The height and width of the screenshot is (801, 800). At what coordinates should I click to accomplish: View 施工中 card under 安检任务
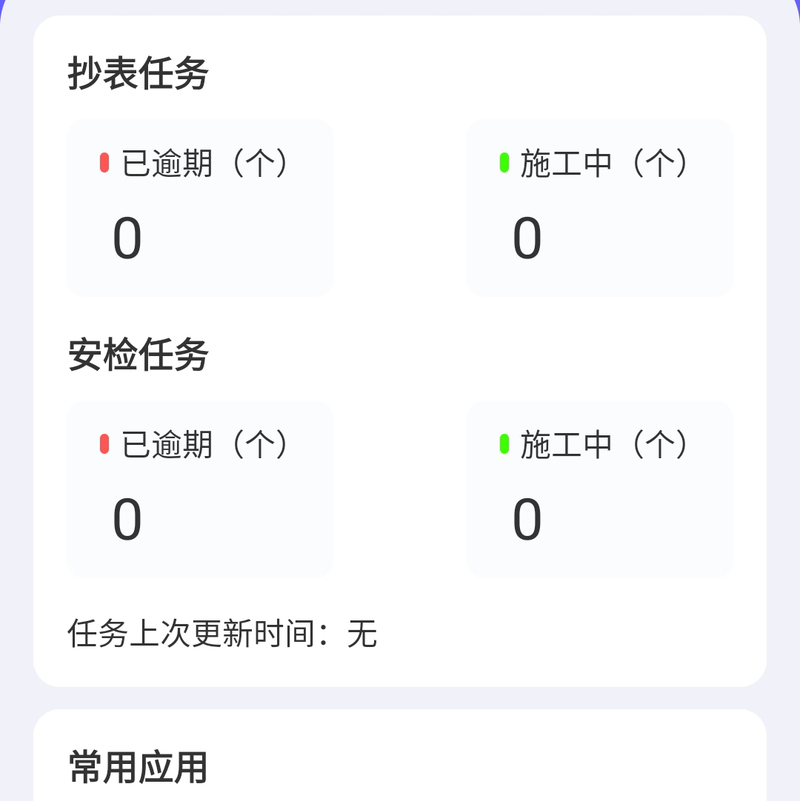(x=600, y=489)
